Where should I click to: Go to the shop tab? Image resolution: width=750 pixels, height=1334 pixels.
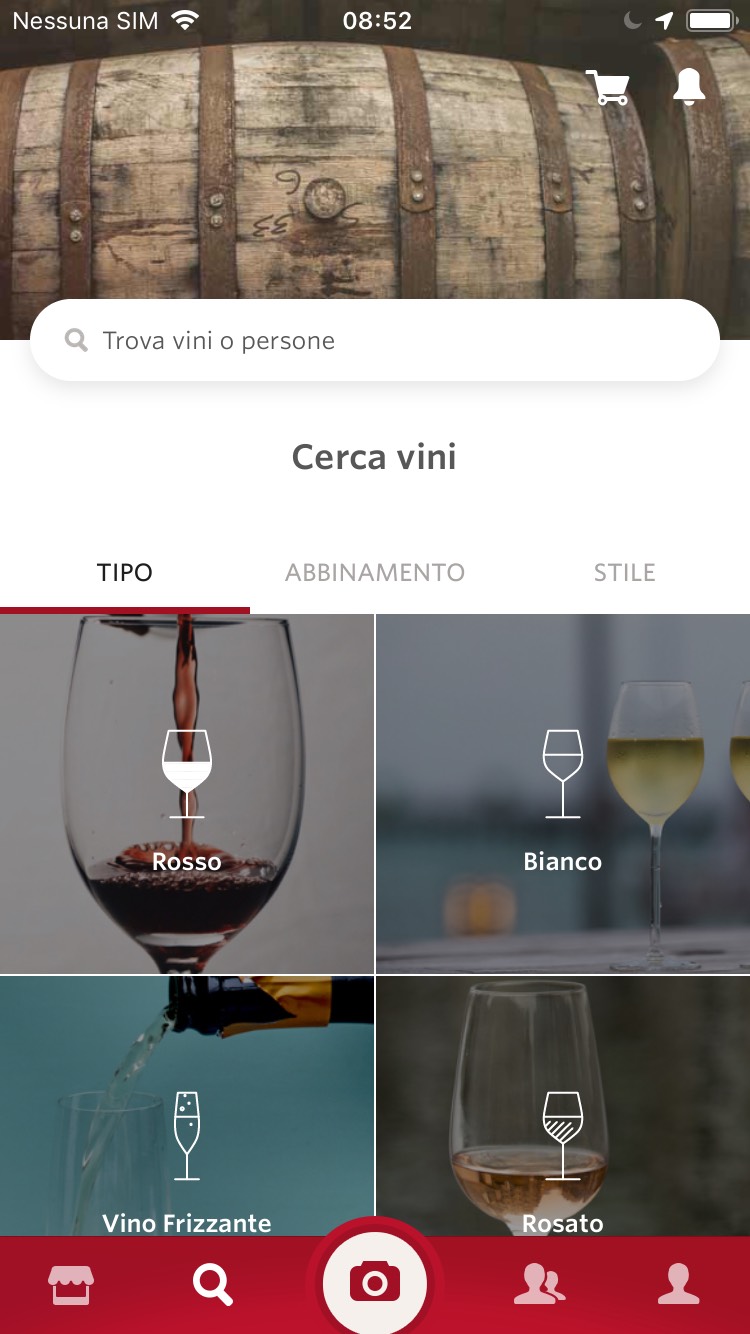[x=71, y=1284]
